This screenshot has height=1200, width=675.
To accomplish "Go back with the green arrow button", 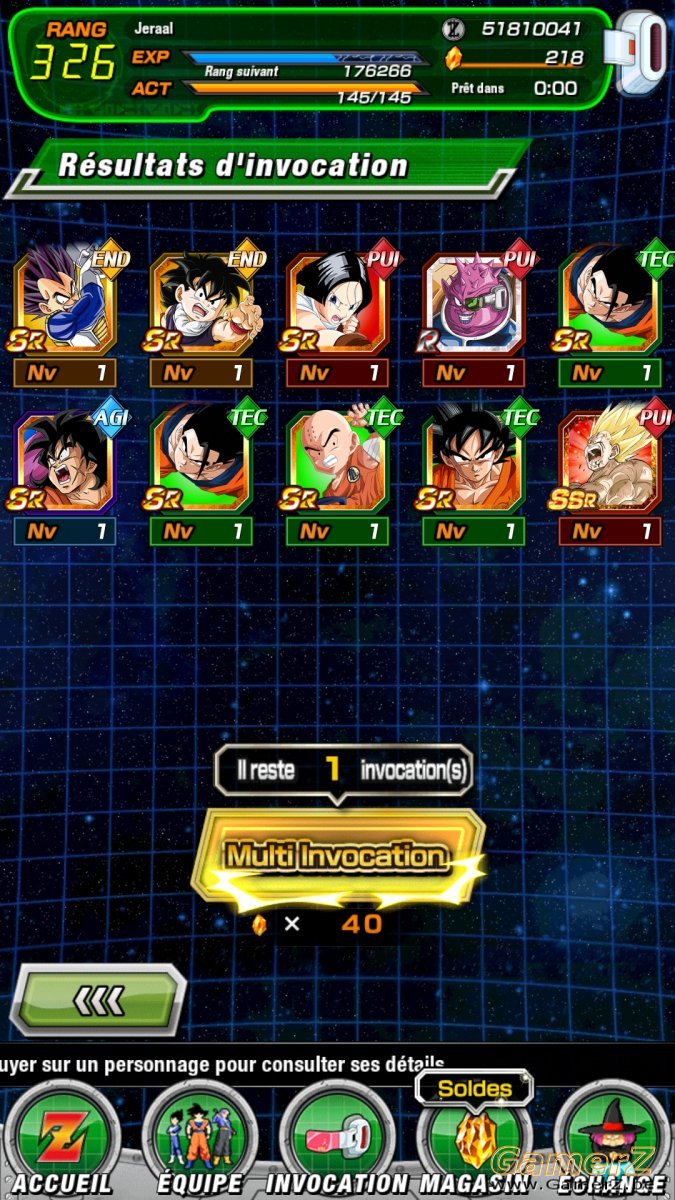I will (x=98, y=999).
